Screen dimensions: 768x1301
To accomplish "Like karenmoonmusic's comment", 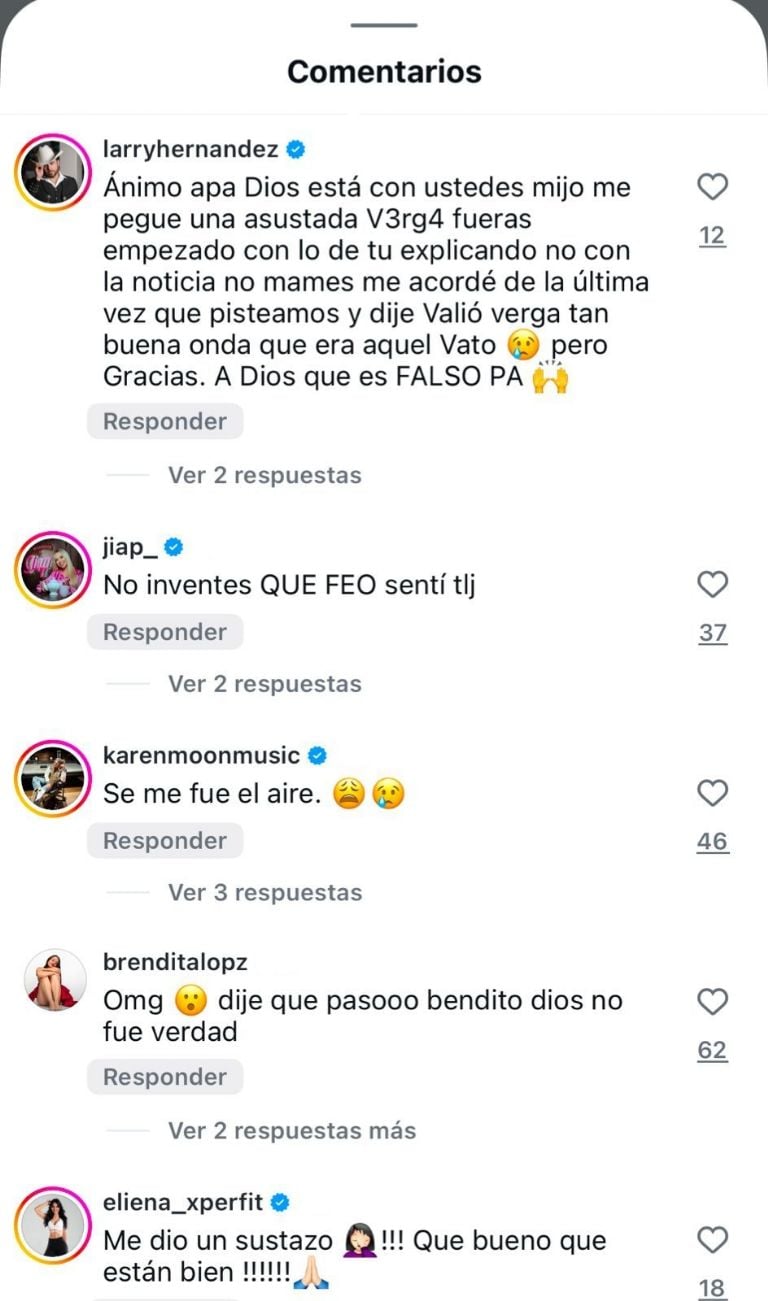I will coord(712,793).
